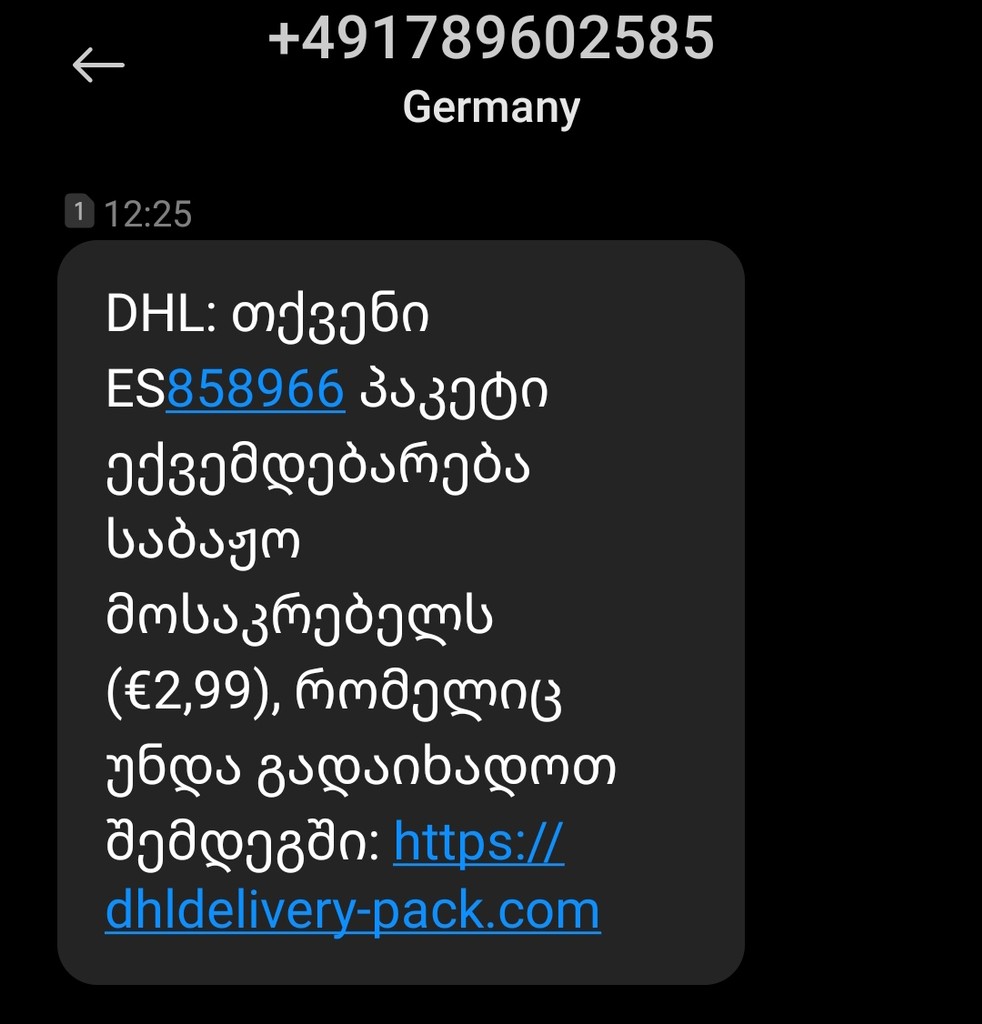
Task: Tap the 858966 tracking number link
Action: tap(255, 389)
